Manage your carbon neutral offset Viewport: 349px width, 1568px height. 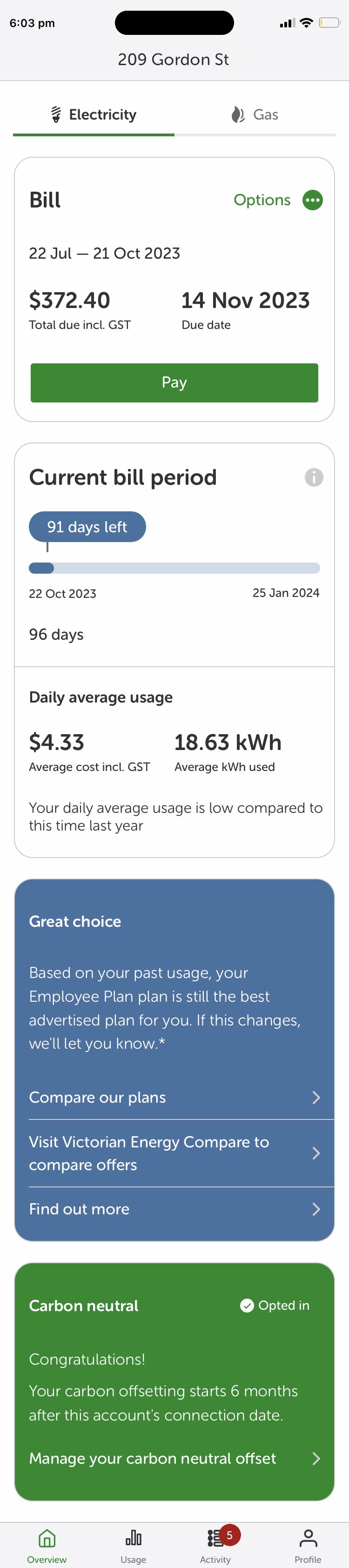(175, 1458)
